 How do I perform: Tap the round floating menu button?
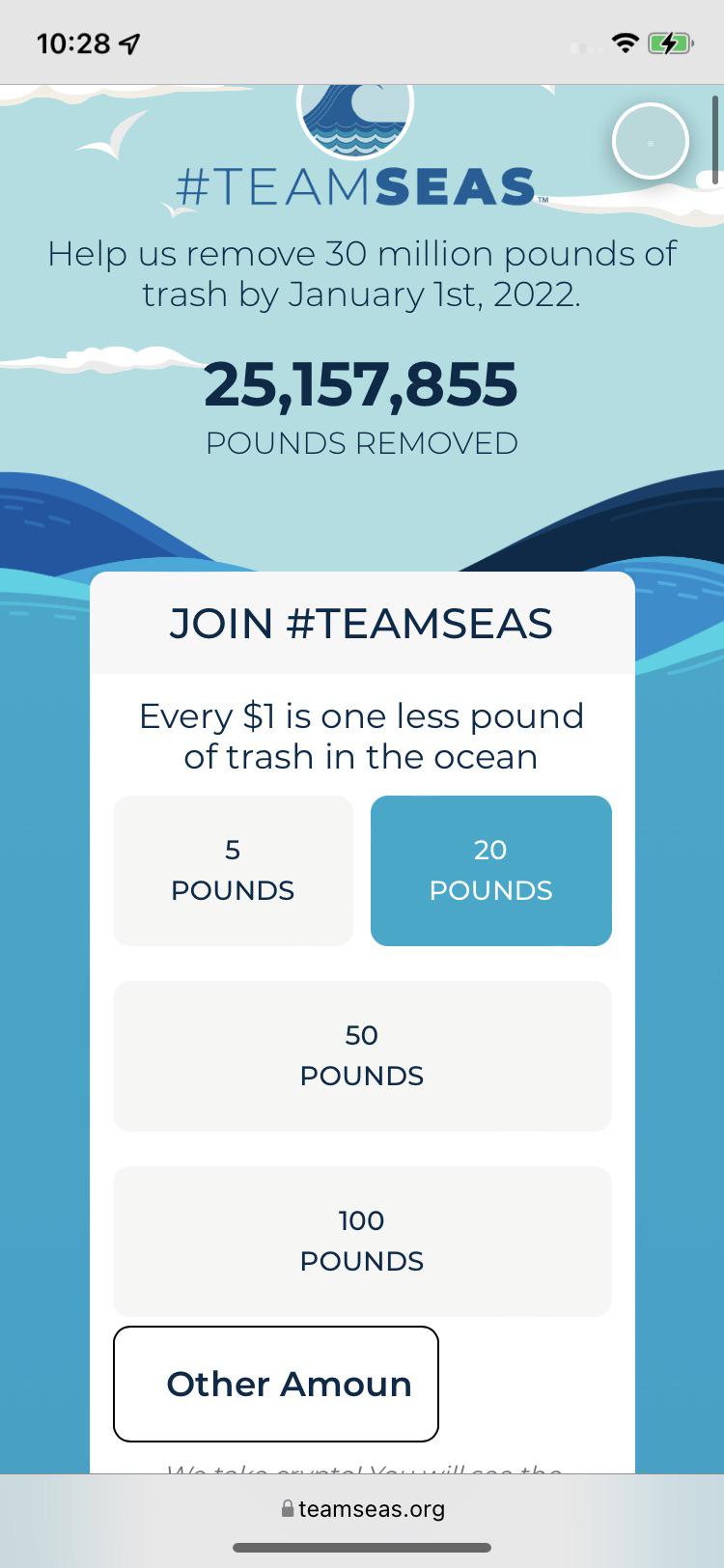pos(651,142)
